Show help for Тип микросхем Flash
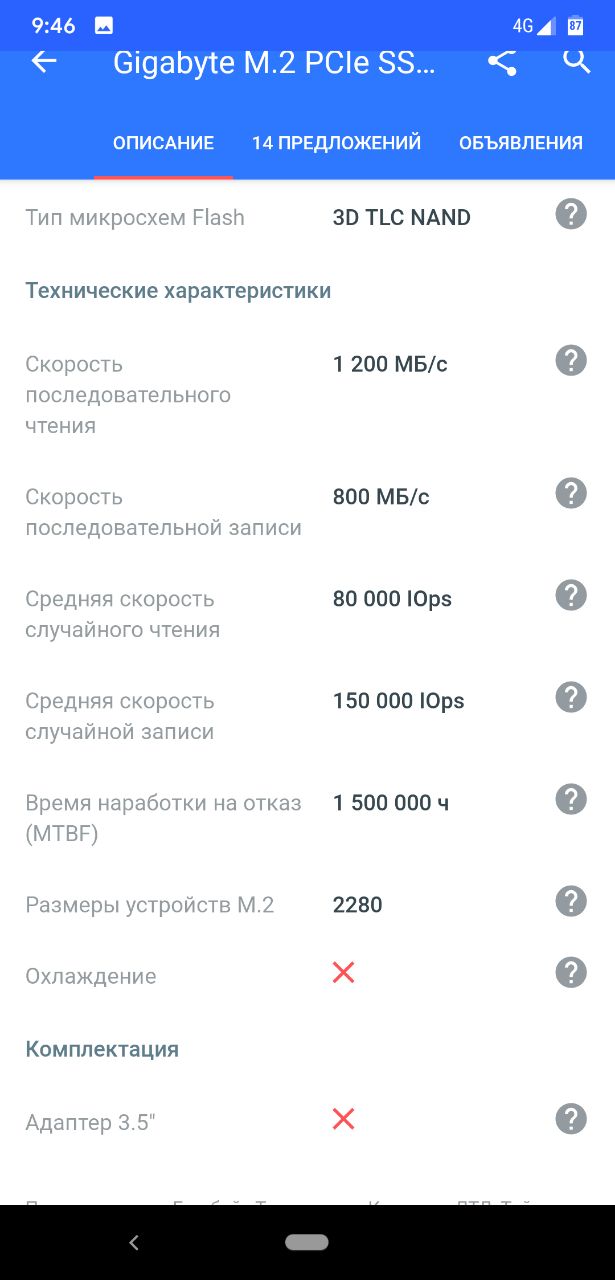Viewport: 615px width, 1280px height. click(x=571, y=214)
